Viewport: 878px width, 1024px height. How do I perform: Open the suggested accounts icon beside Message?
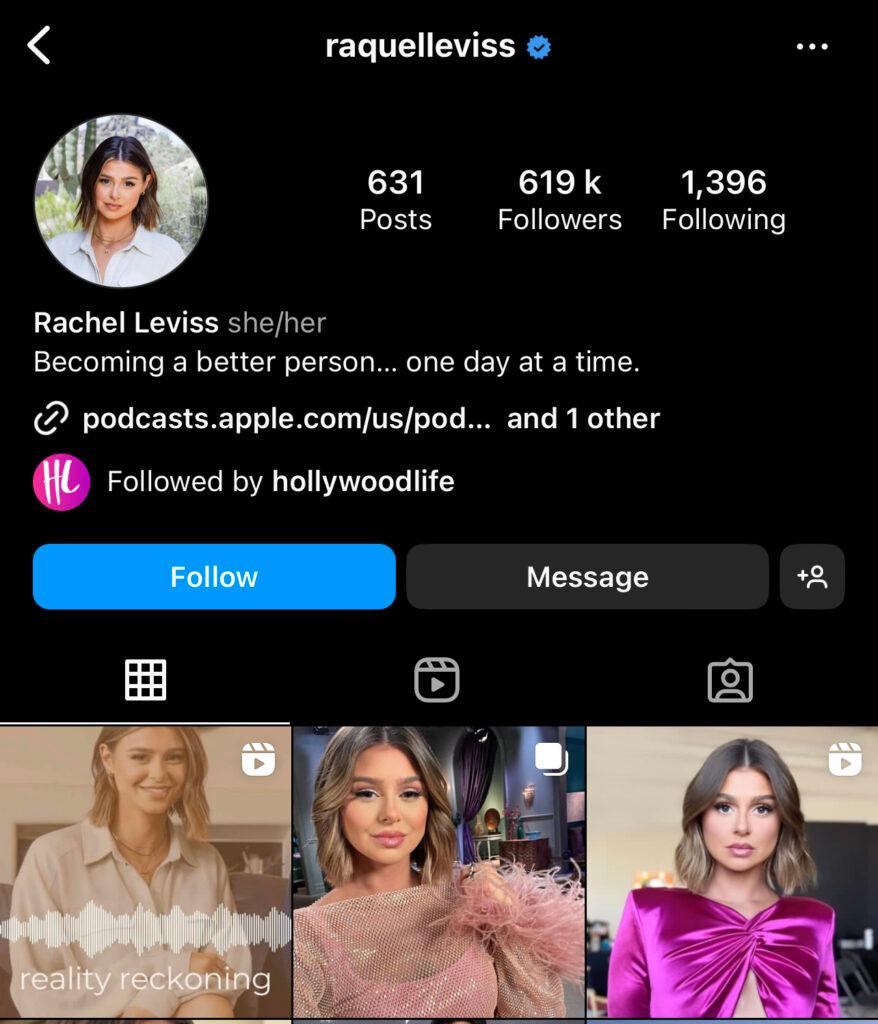point(812,576)
